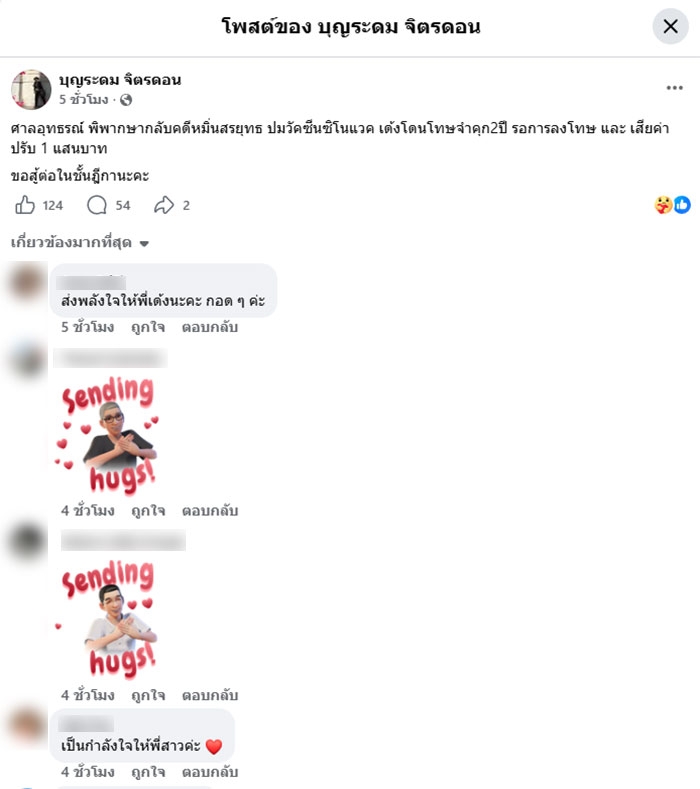Image resolution: width=700 pixels, height=789 pixels.
Task: Like the comment ส่งพลังใจให้พี่เต้งนะคะ
Action: 148,327
